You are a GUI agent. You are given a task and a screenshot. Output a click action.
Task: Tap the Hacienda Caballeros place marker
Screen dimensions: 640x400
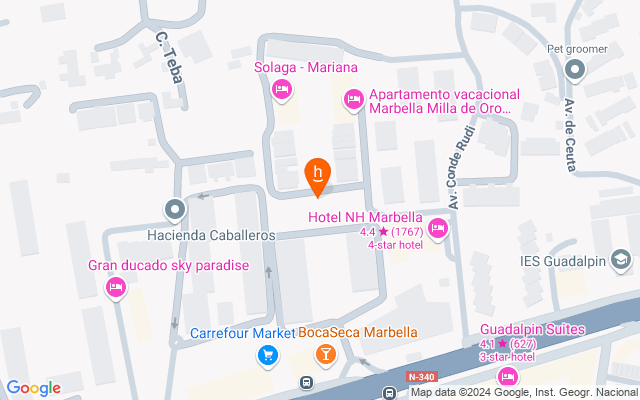(175, 210)
